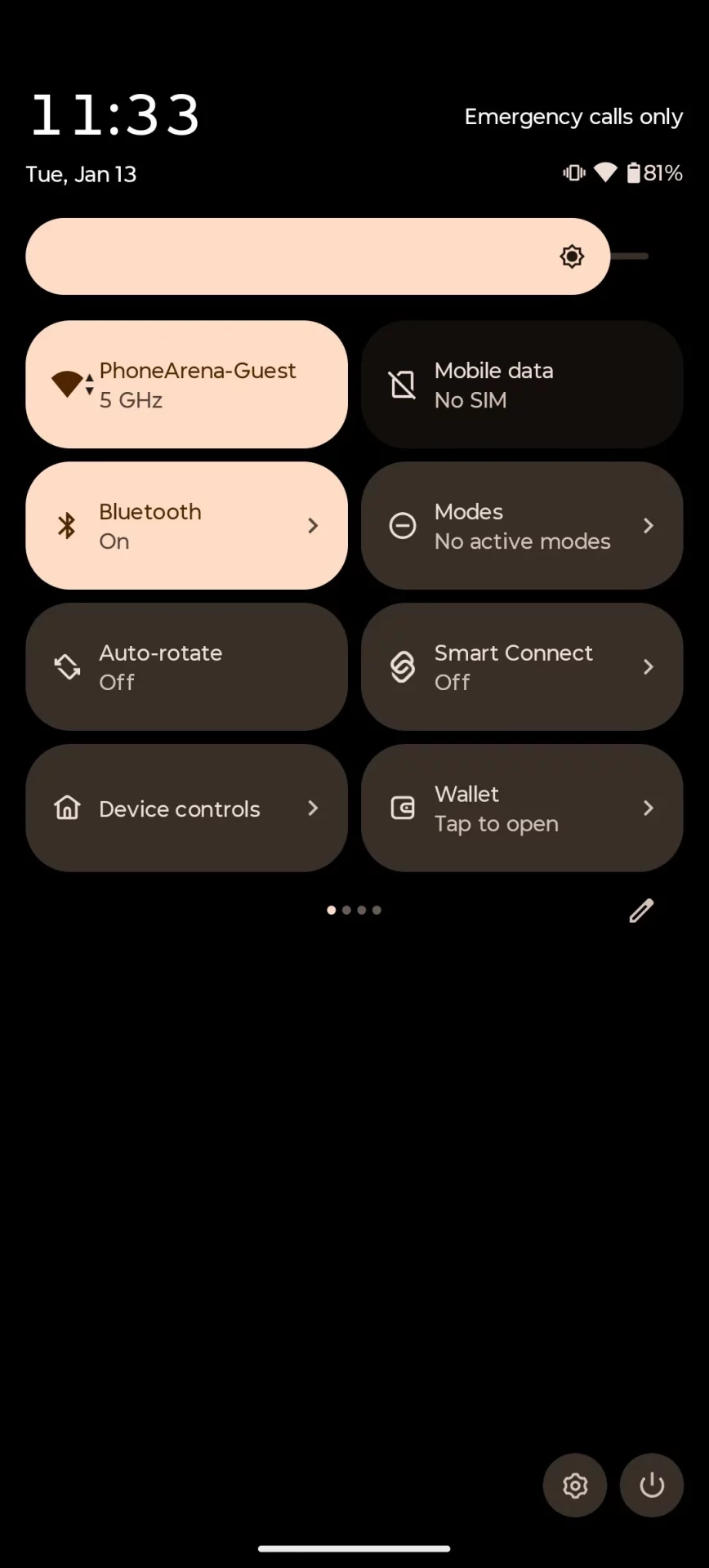
Task: Expand Device controls with the right arrow
Action: [313, 808]
